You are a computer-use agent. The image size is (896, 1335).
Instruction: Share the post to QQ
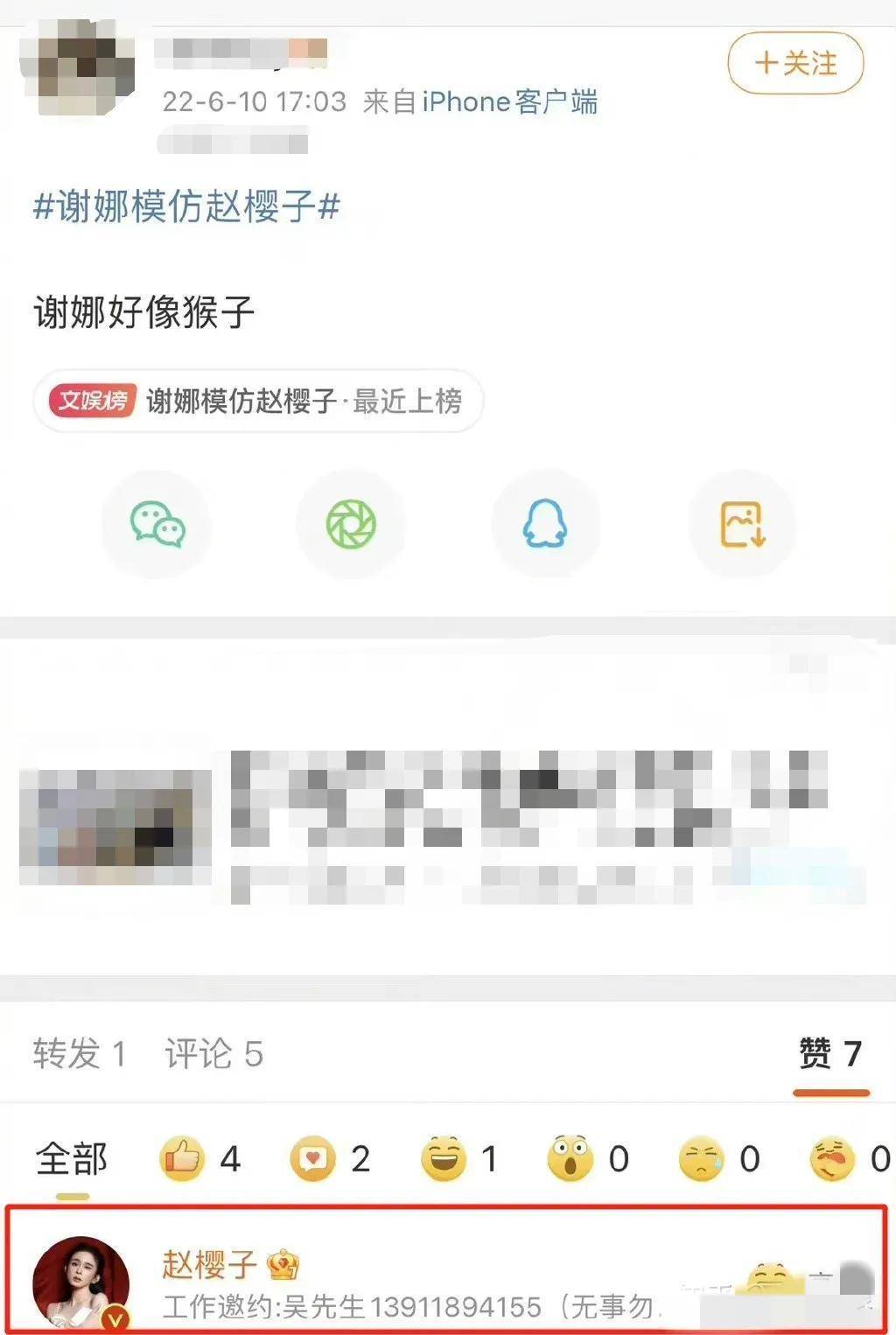pyautogui.click(x=545, y=524)
